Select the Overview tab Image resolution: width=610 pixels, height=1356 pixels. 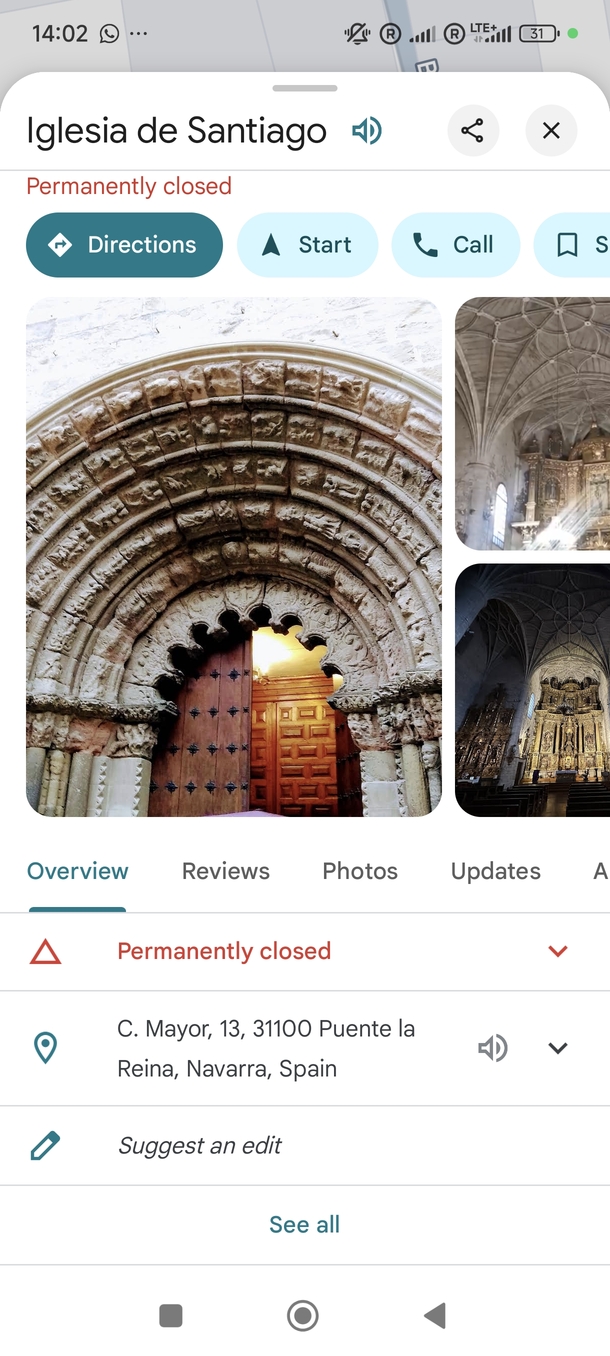78,871
